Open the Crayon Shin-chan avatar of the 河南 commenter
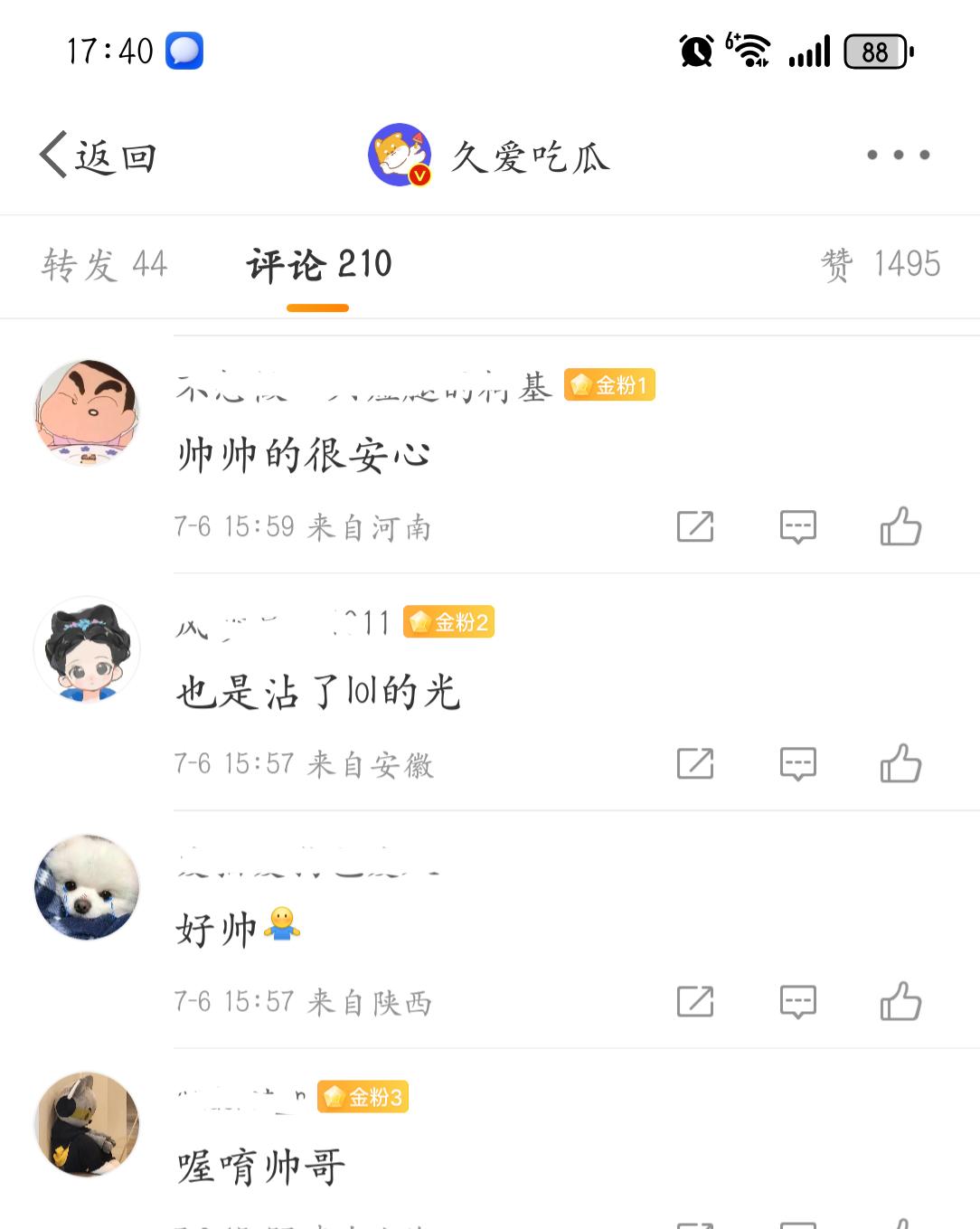This screenshot has width=980, height=1229. pos(87,412)
